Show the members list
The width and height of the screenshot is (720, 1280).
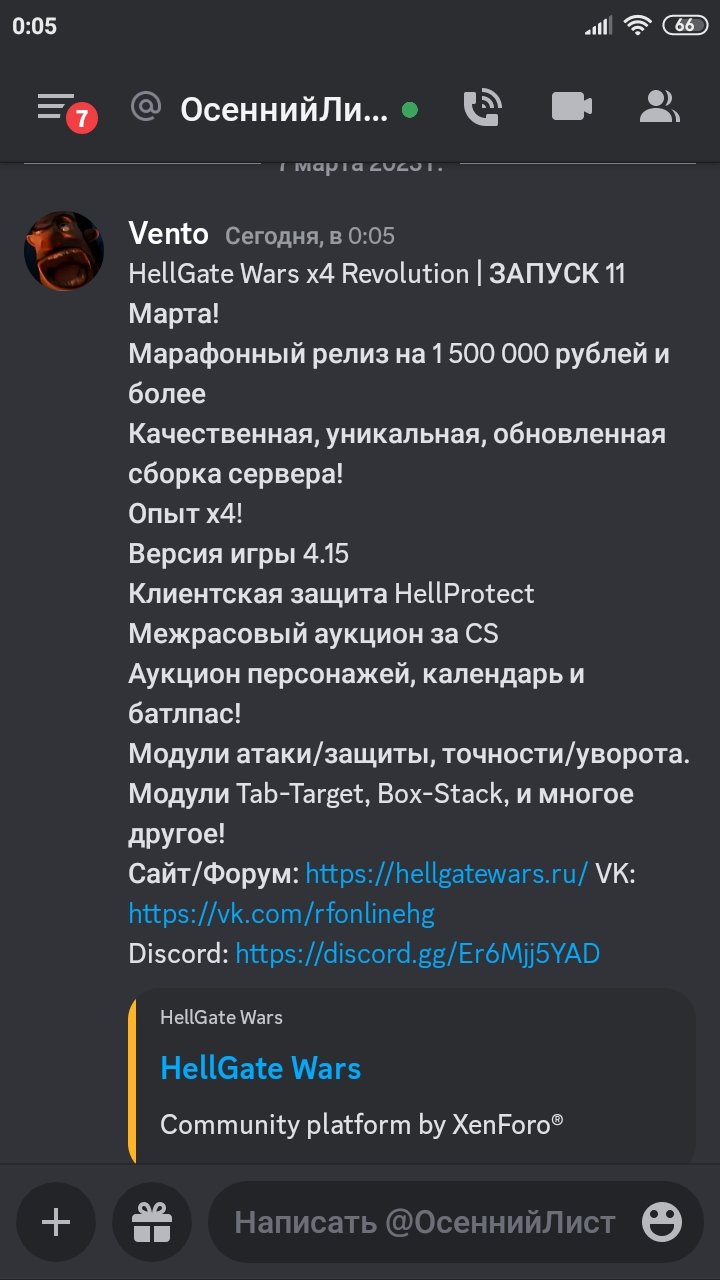pyautogui.click(x=660, y=107)
